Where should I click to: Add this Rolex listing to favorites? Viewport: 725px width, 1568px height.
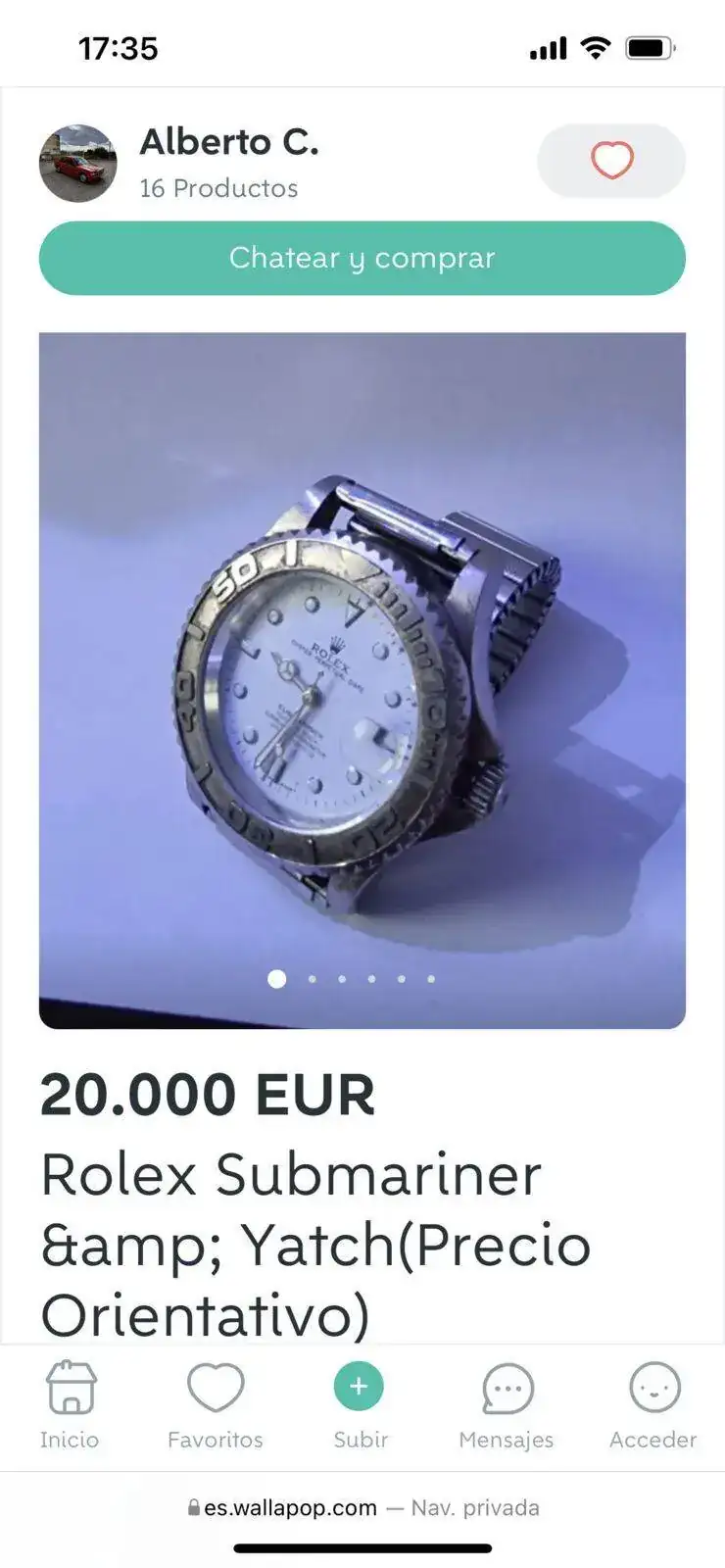point(610,161)
